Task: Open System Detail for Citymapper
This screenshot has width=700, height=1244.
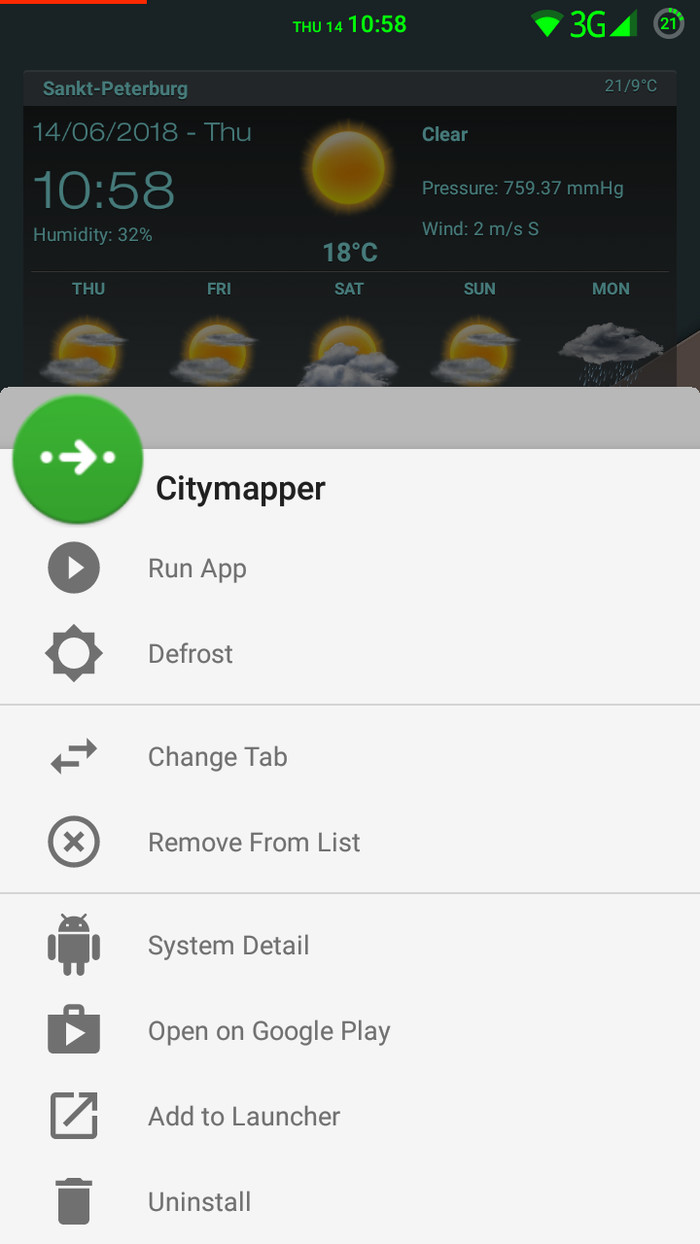Action: (x=228, y=946)
